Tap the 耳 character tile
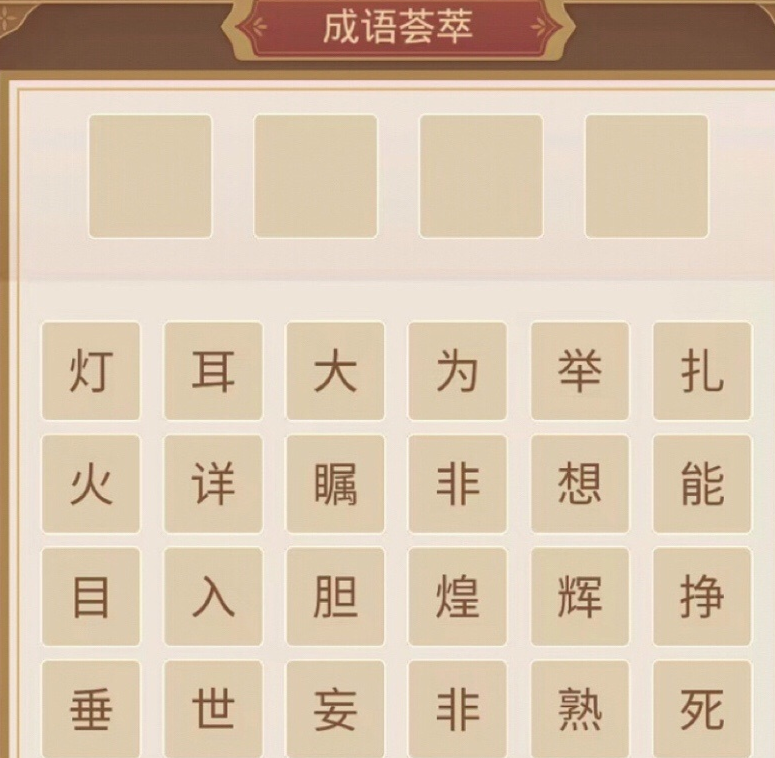775x758 pixels. pyautogui.click(x=213, y=371)
